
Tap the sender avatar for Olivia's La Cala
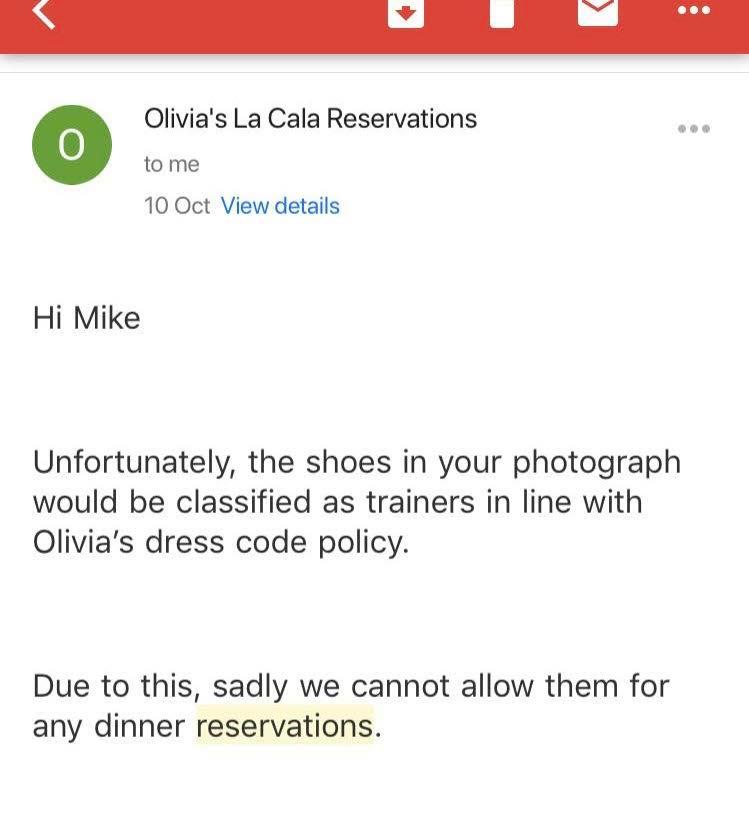tap(72, 145)
